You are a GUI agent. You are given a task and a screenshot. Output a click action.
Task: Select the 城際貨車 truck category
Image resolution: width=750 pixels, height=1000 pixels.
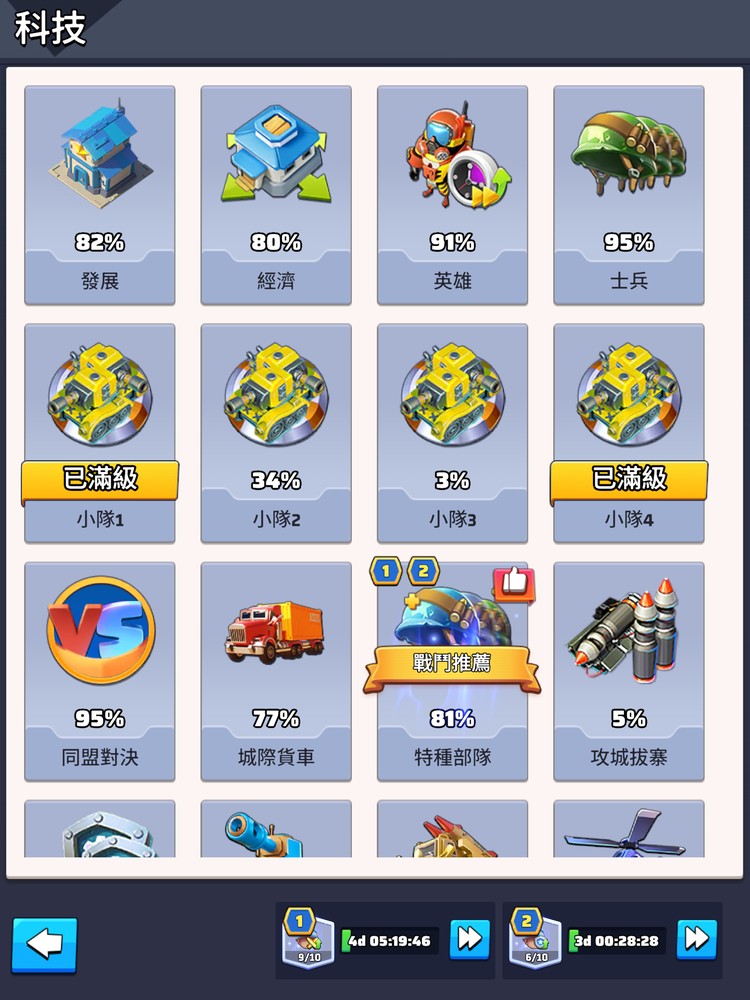tap(276, 670)
